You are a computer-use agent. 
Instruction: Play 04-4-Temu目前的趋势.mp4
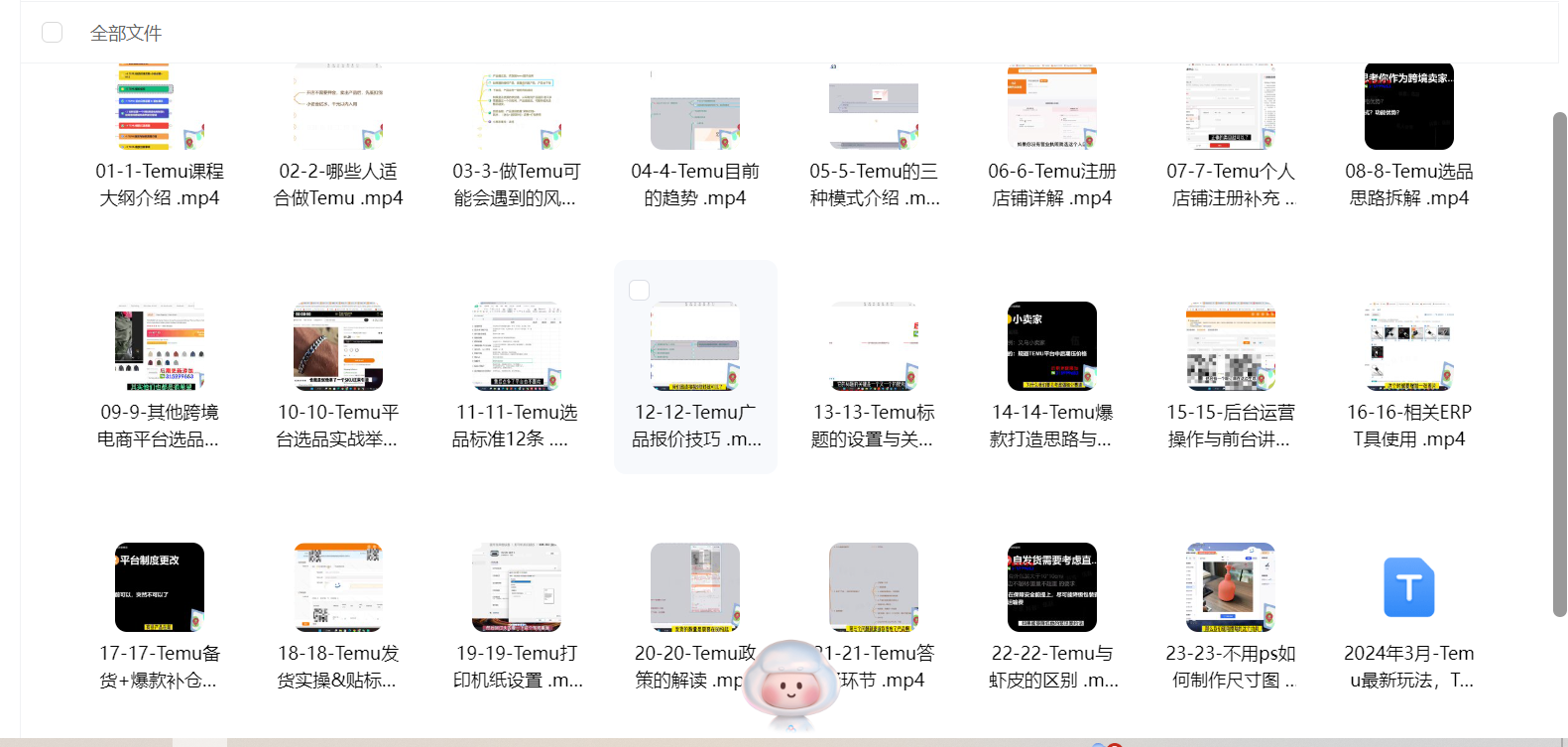click(695, 109)
